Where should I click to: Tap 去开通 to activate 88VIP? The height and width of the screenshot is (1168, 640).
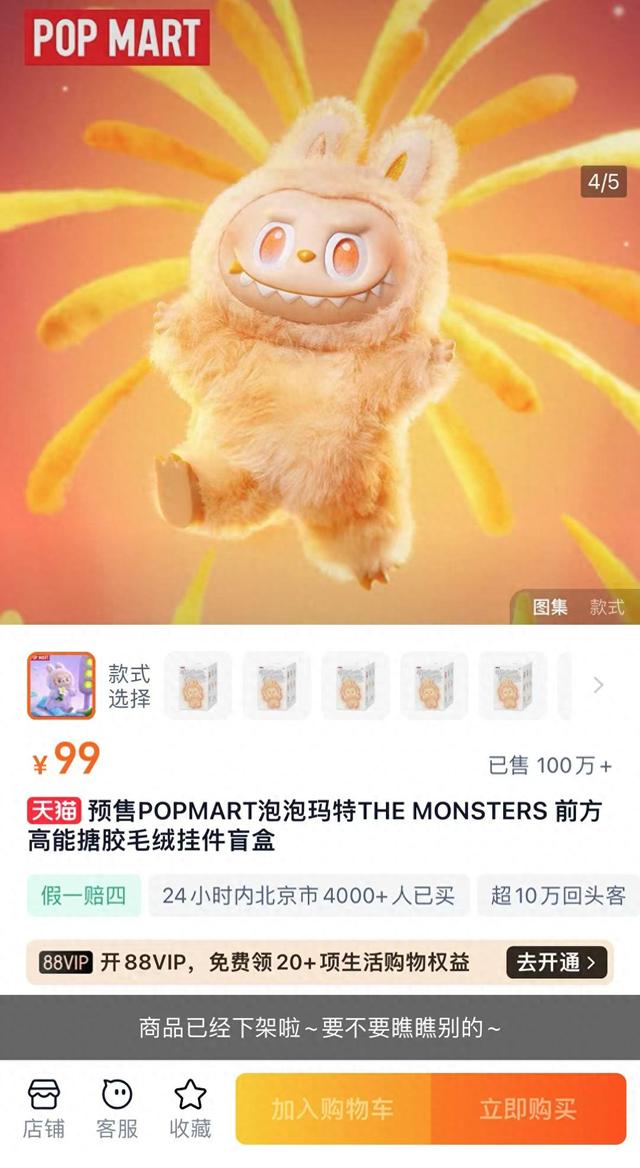click(557, 962)
